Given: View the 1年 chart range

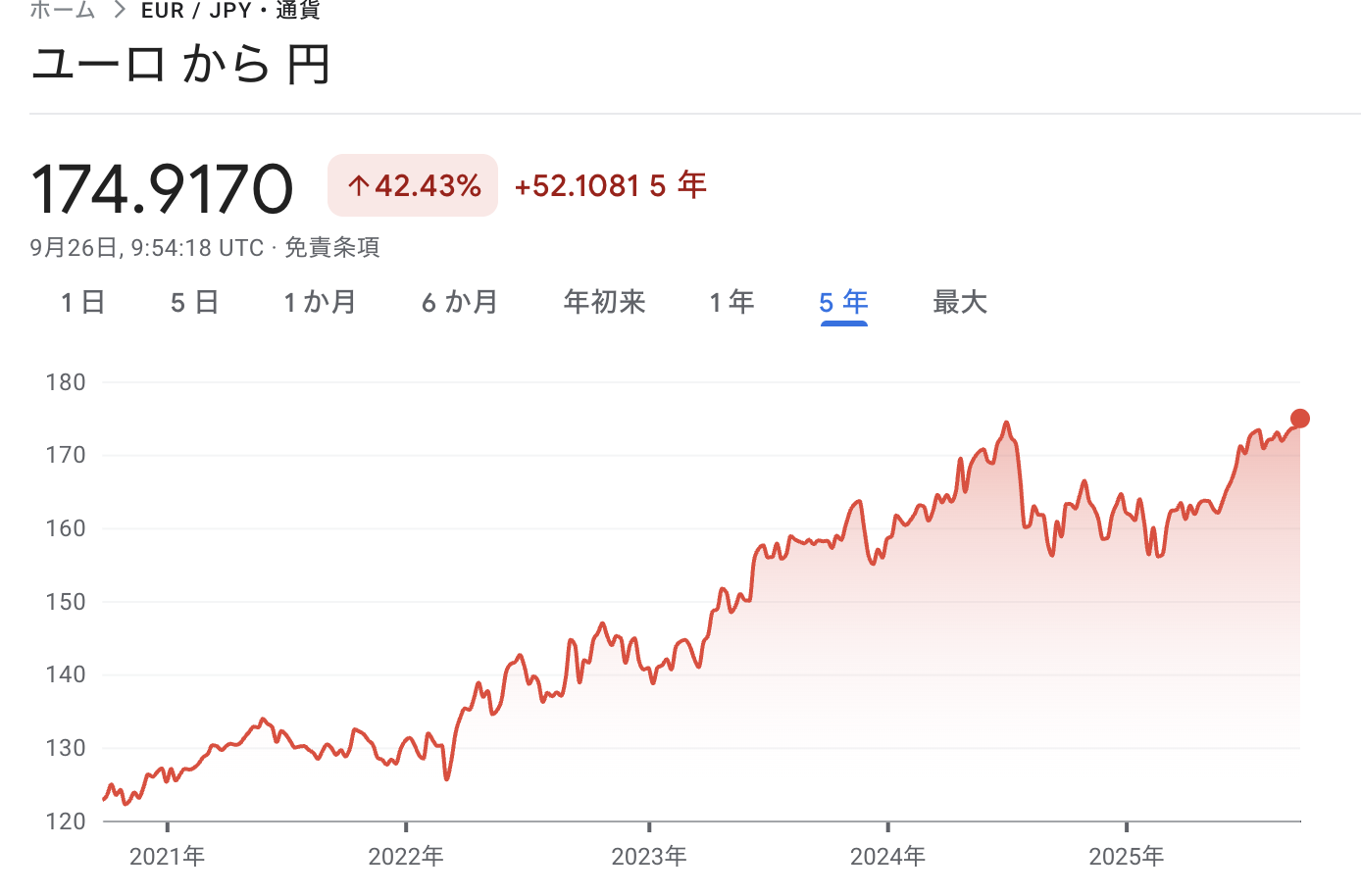Looking at the screenshot, I should pos(731,303).
